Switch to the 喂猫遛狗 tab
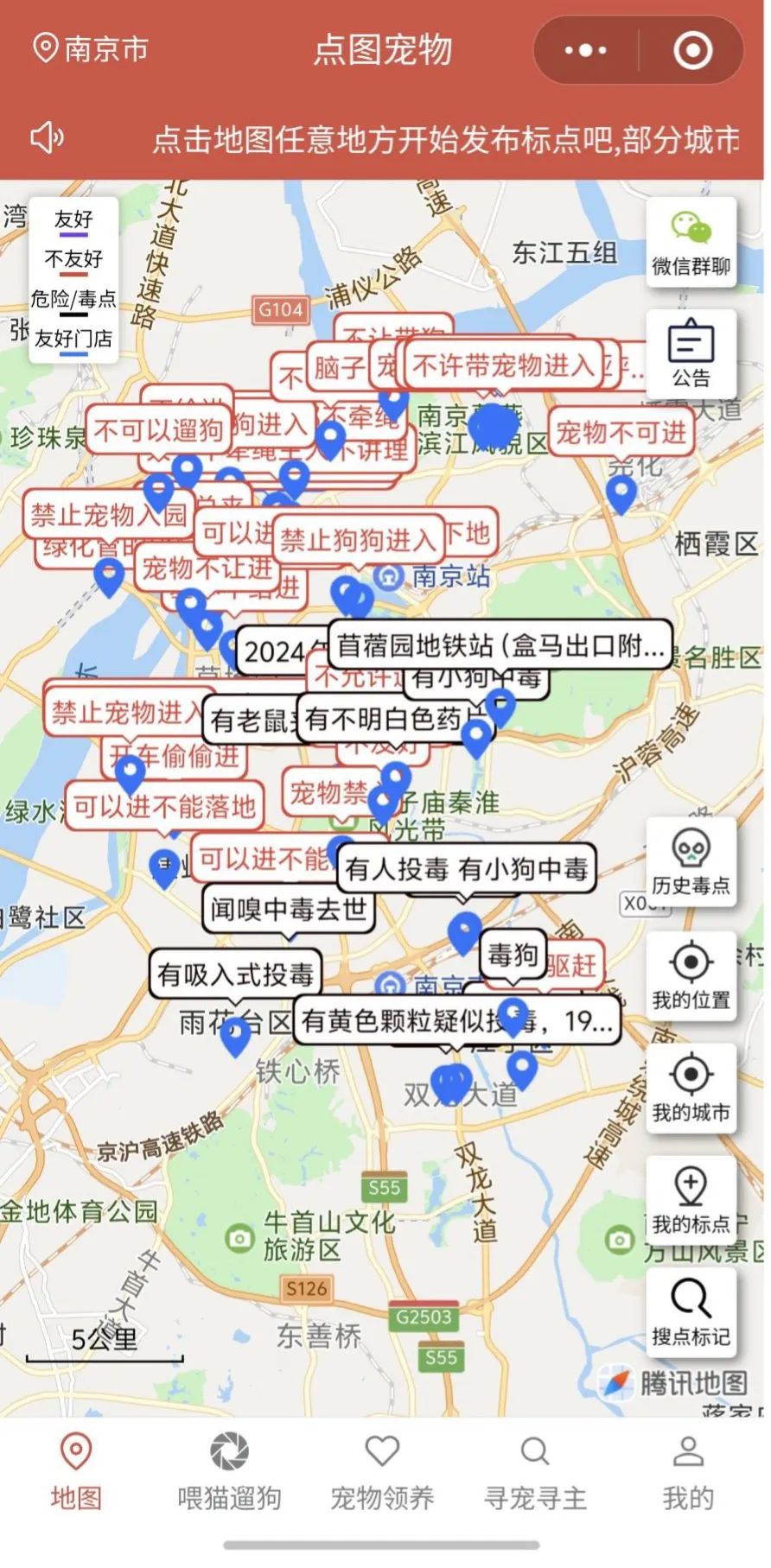This screenshot has width=771, height=1568. (229, 1473)
